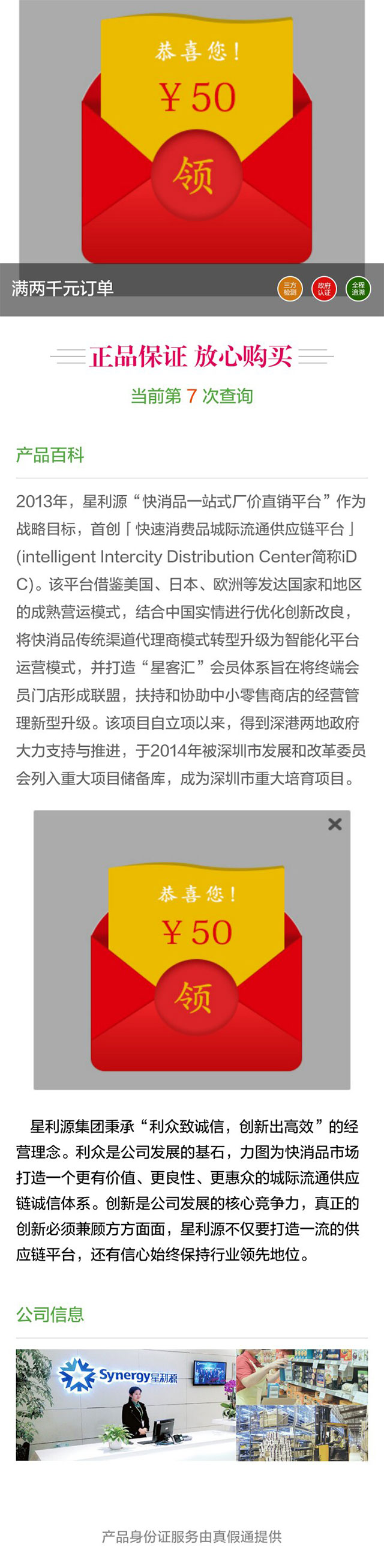Dismiss the red envelope popup with the X
This screenshot has width=384, height=1568.
334,824
